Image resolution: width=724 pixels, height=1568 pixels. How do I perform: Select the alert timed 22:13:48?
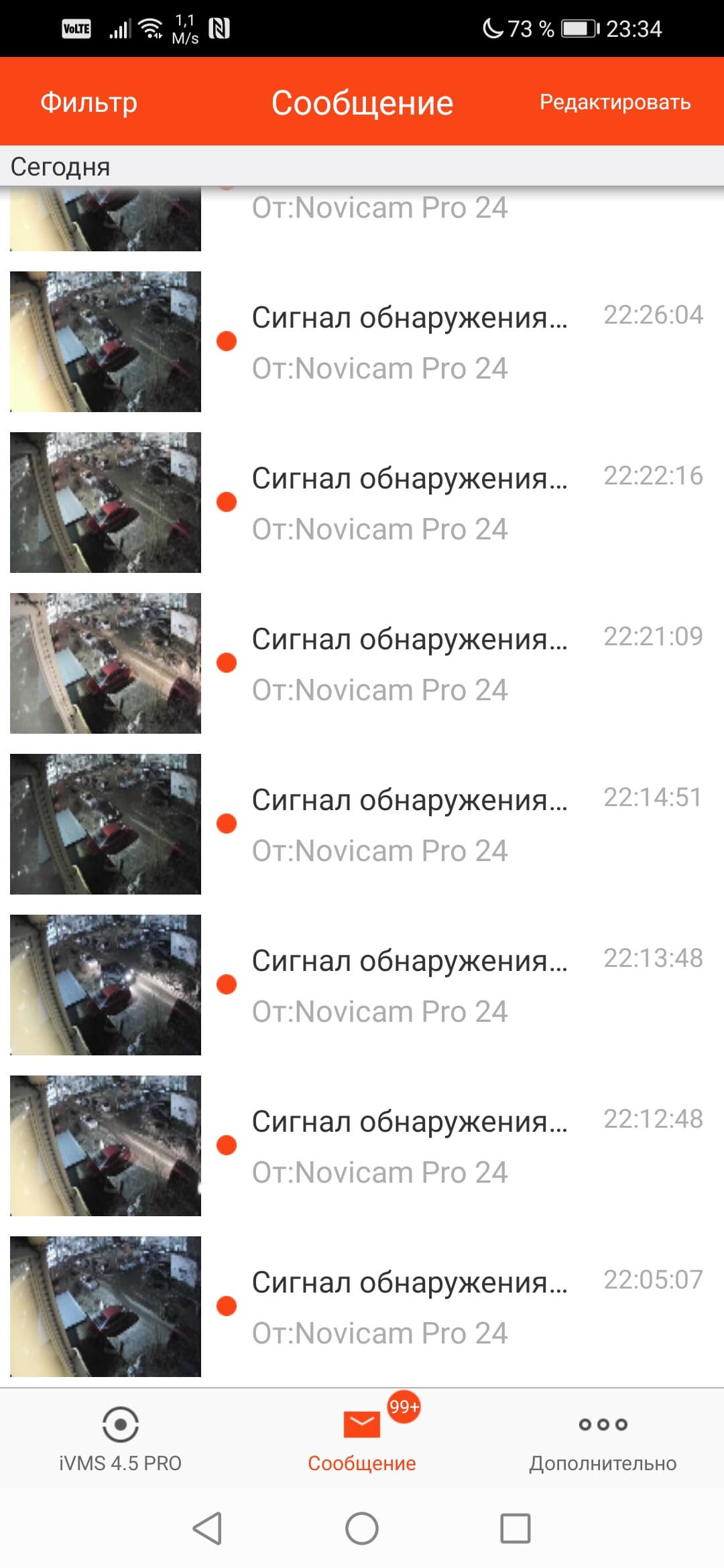pyautogui.click(x=409, y=985)
